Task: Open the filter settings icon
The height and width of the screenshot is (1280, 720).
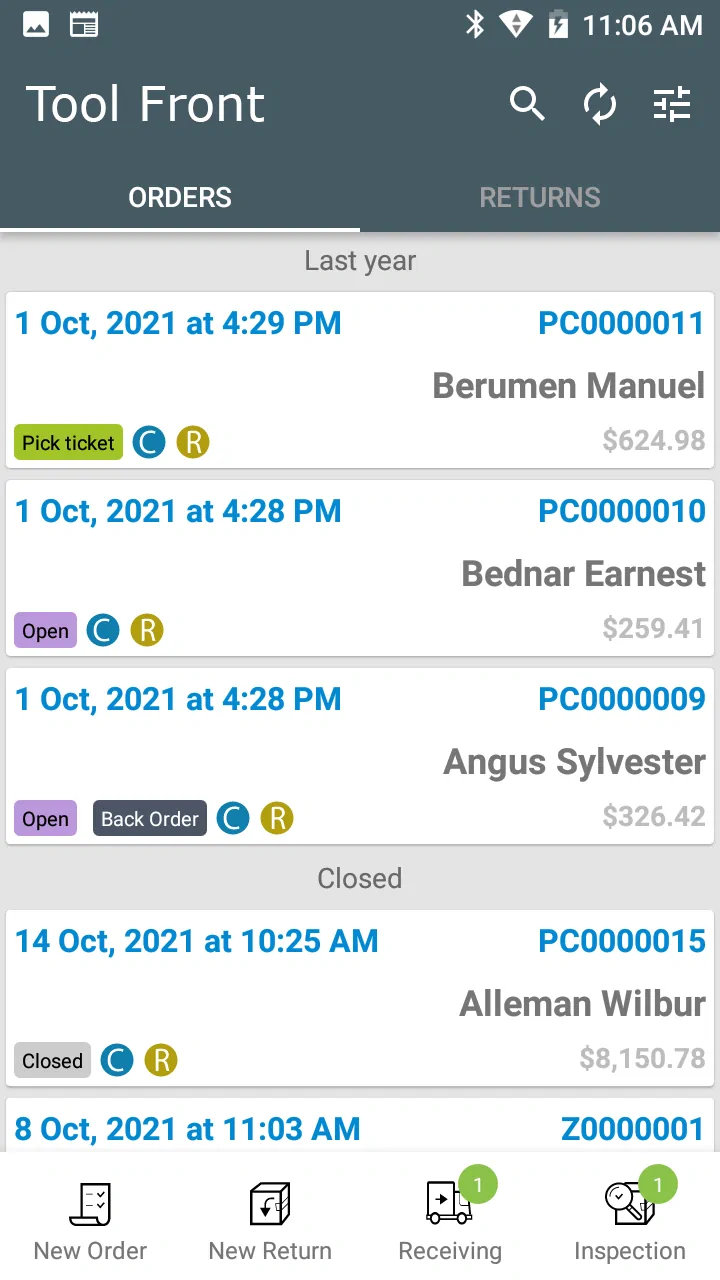Action: point(672,104)
